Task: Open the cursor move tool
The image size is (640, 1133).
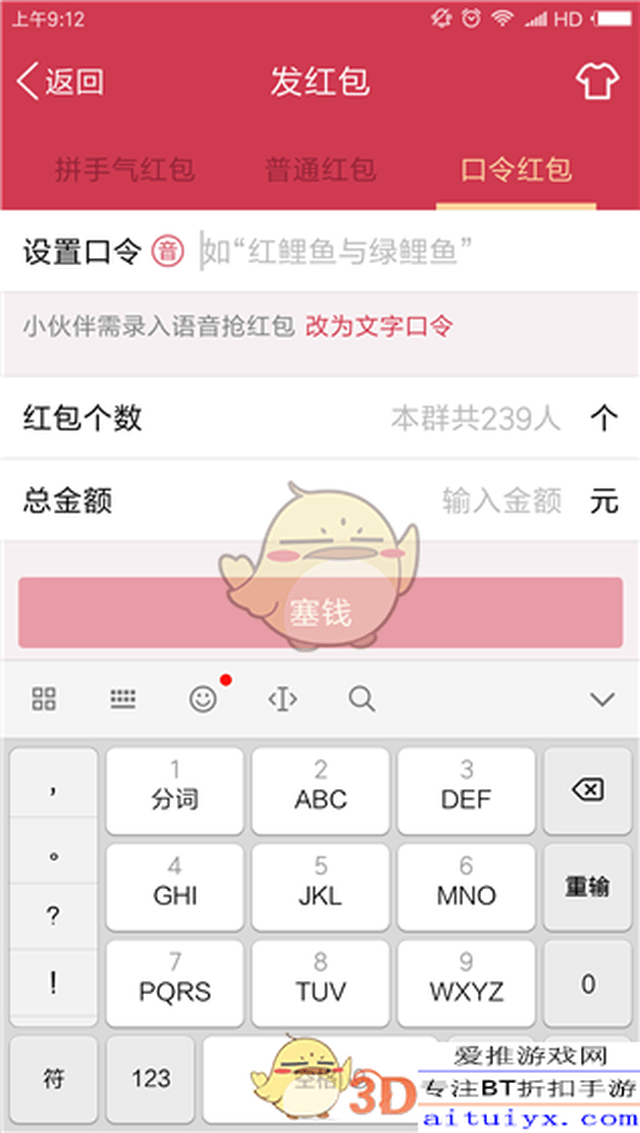Action: [283, 699]
